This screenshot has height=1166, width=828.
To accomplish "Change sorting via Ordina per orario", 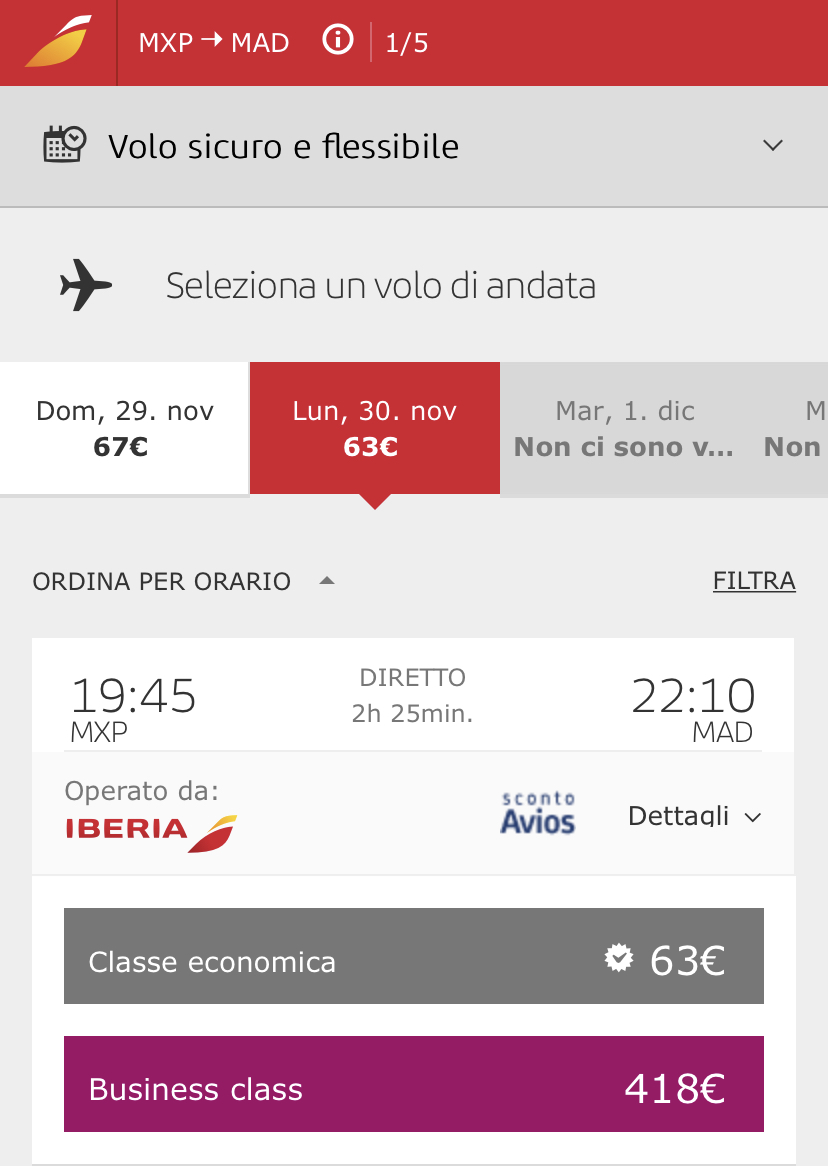I will (184, 581).
